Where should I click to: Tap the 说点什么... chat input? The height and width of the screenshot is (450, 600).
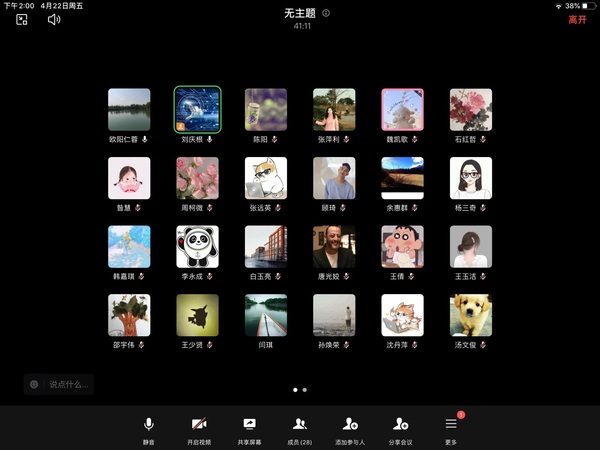tap(60, 384)
